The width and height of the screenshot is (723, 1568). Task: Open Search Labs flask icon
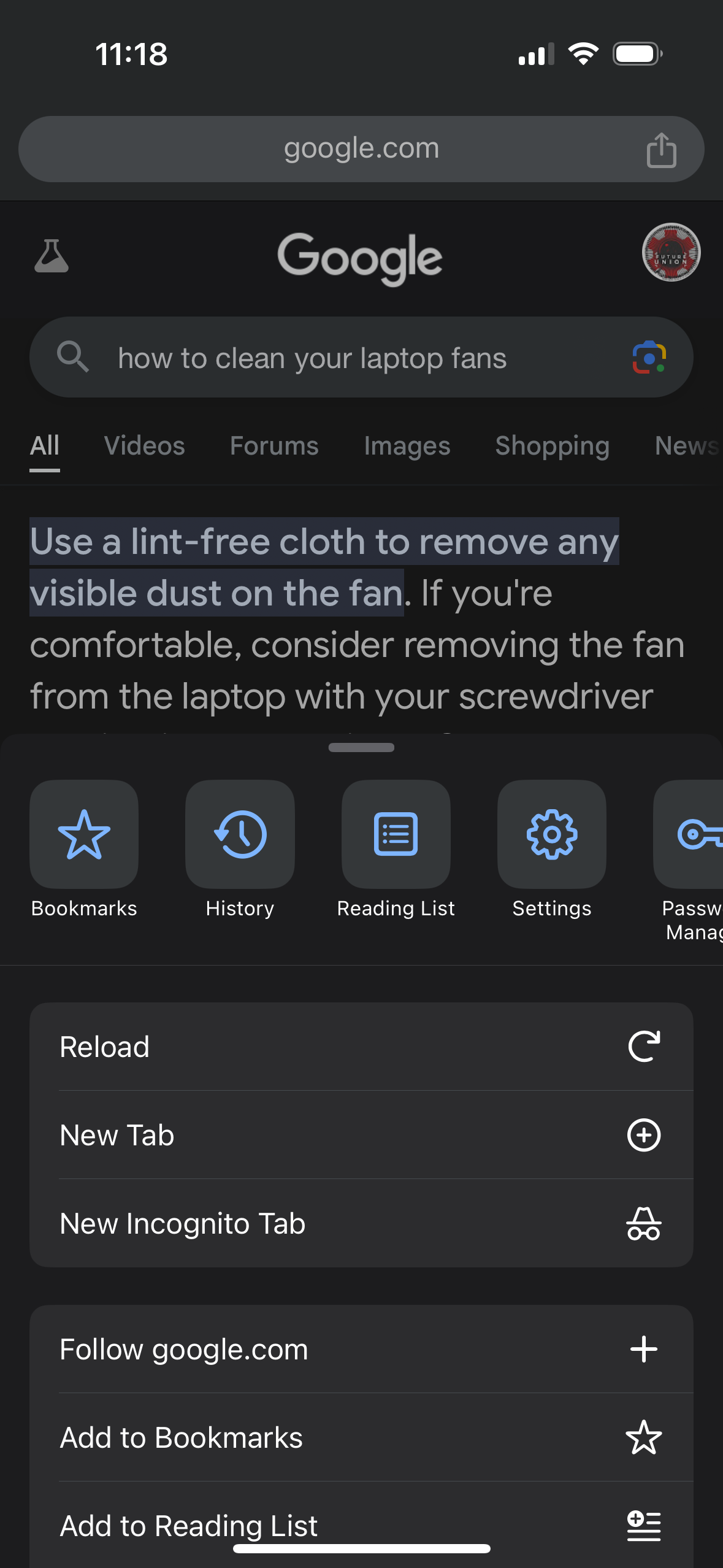coord(52,256)
